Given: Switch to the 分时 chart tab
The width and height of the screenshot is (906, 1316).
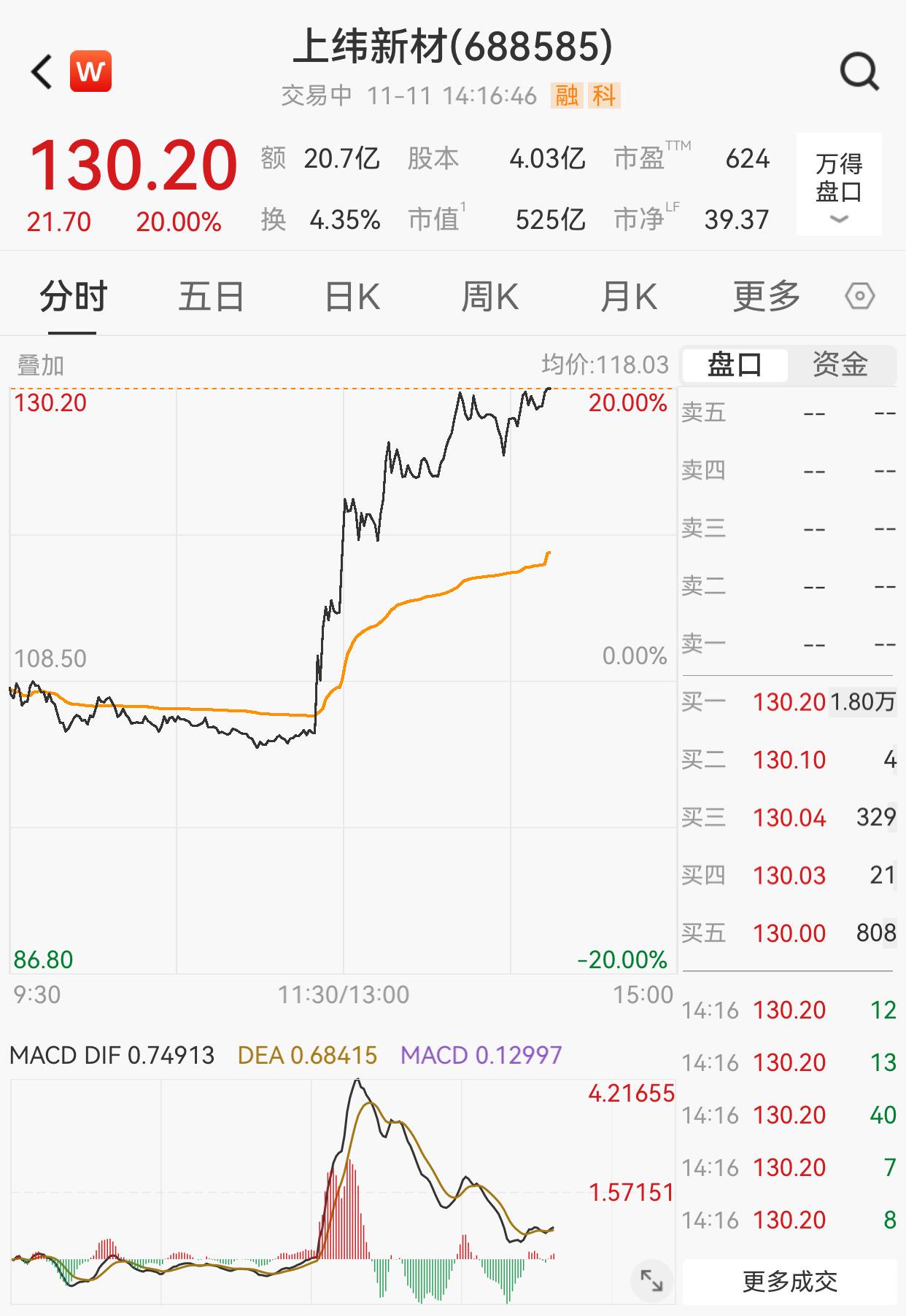Looking at the screenshot, I should [73, 297].
